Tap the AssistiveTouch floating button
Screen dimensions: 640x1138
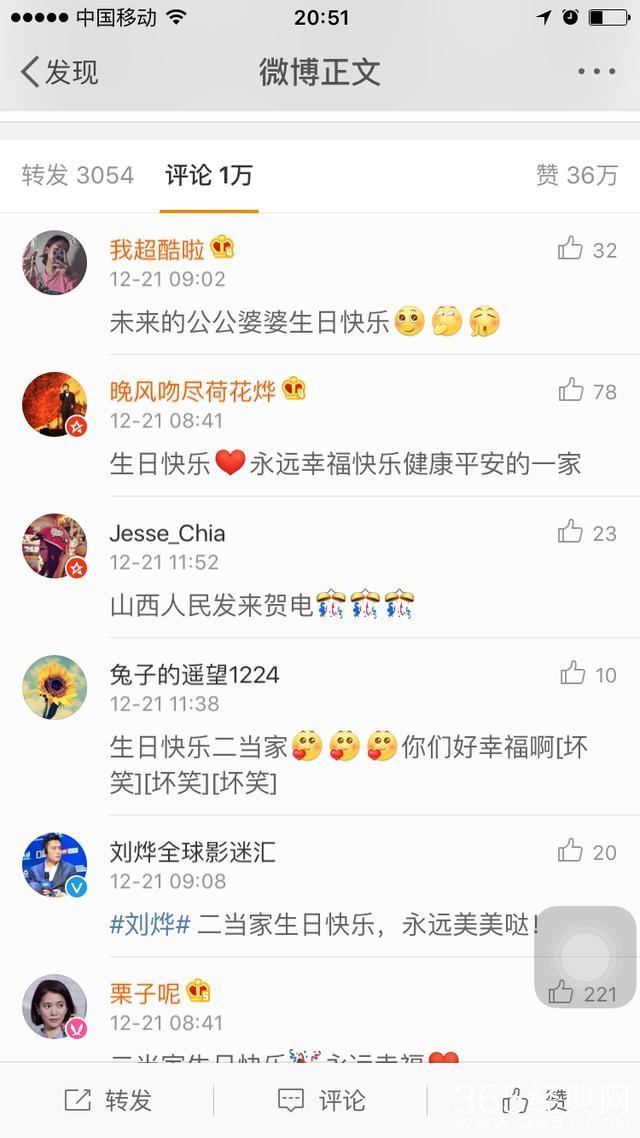[585, 957]
